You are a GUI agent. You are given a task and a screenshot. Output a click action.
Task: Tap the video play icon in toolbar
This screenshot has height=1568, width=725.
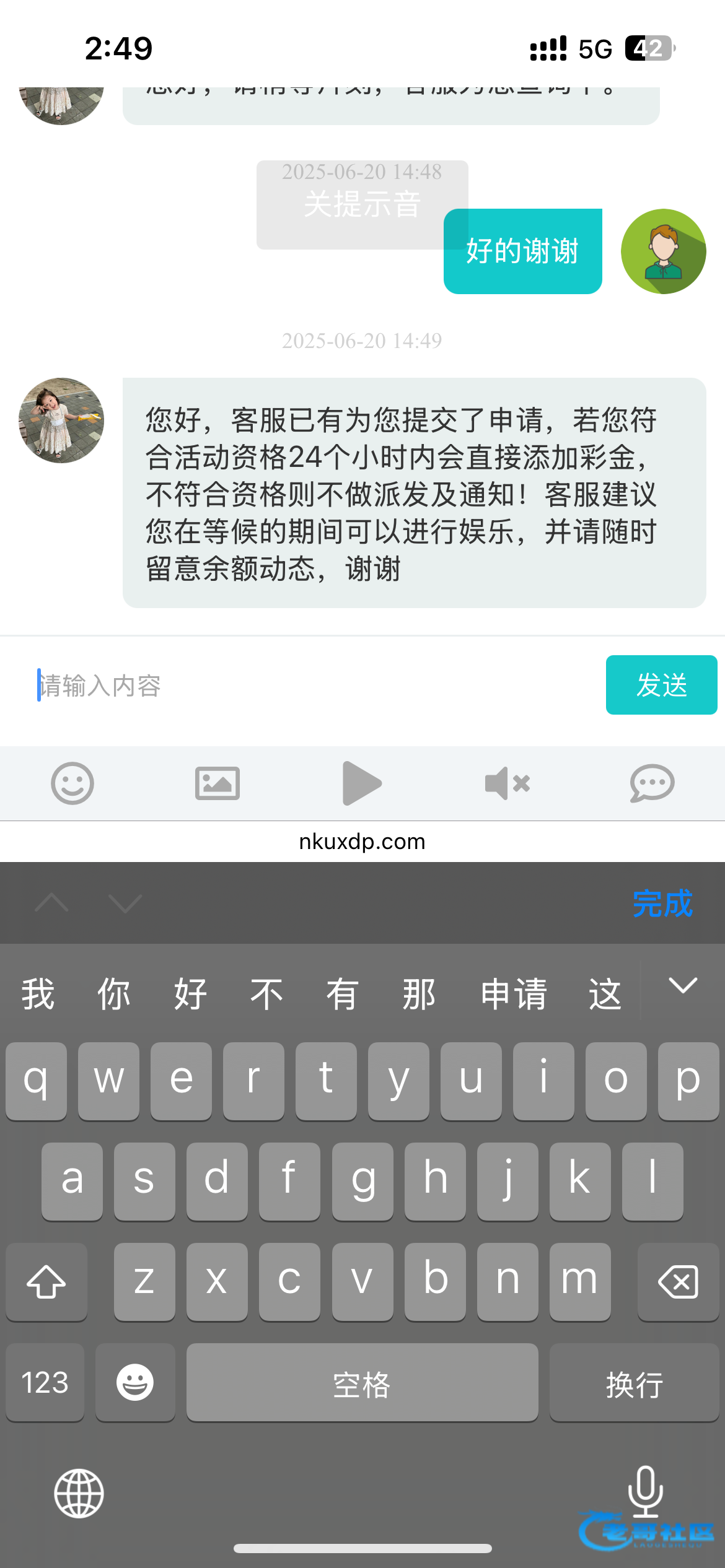tap(362, 783)
